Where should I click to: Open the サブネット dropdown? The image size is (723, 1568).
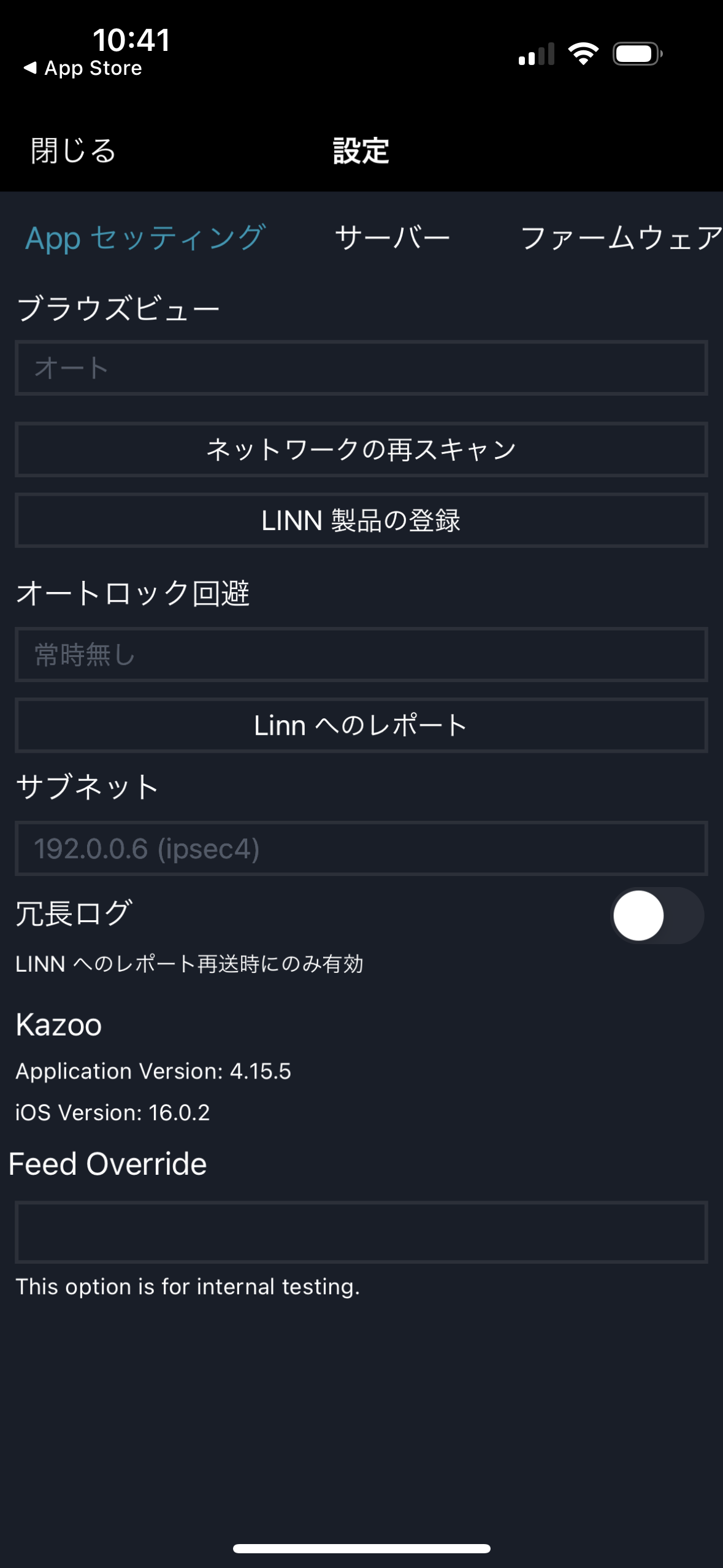[x=361, y=848]
